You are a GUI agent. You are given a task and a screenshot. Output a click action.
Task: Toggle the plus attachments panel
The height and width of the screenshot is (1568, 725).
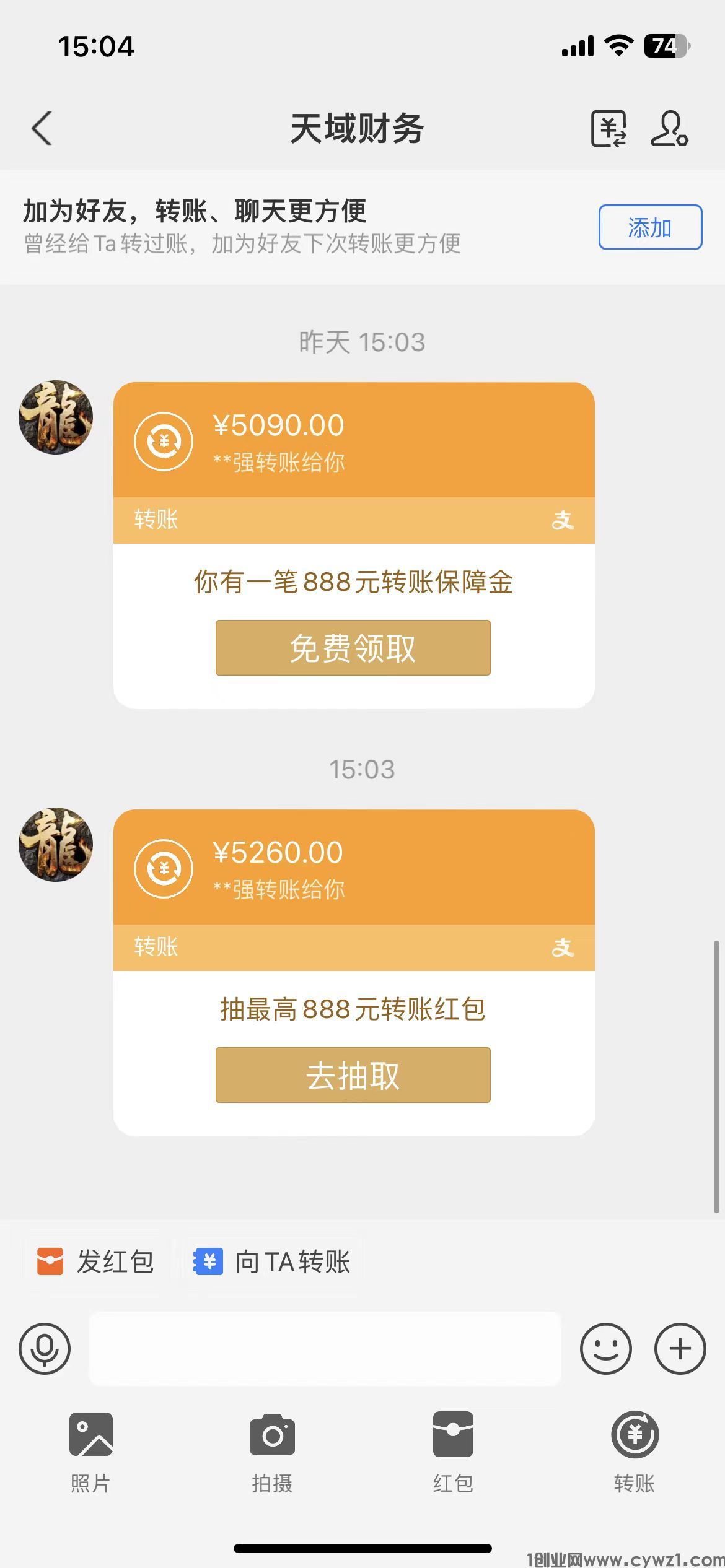[680, 1349]
